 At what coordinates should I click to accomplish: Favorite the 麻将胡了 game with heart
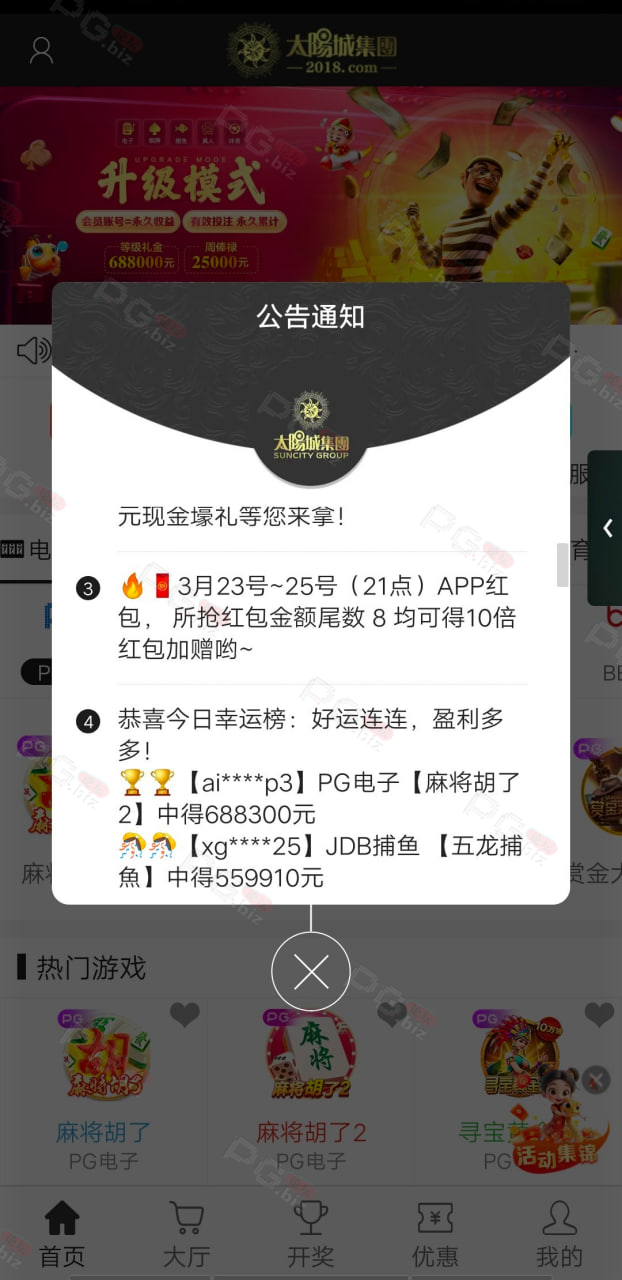tap(185, 1016)
